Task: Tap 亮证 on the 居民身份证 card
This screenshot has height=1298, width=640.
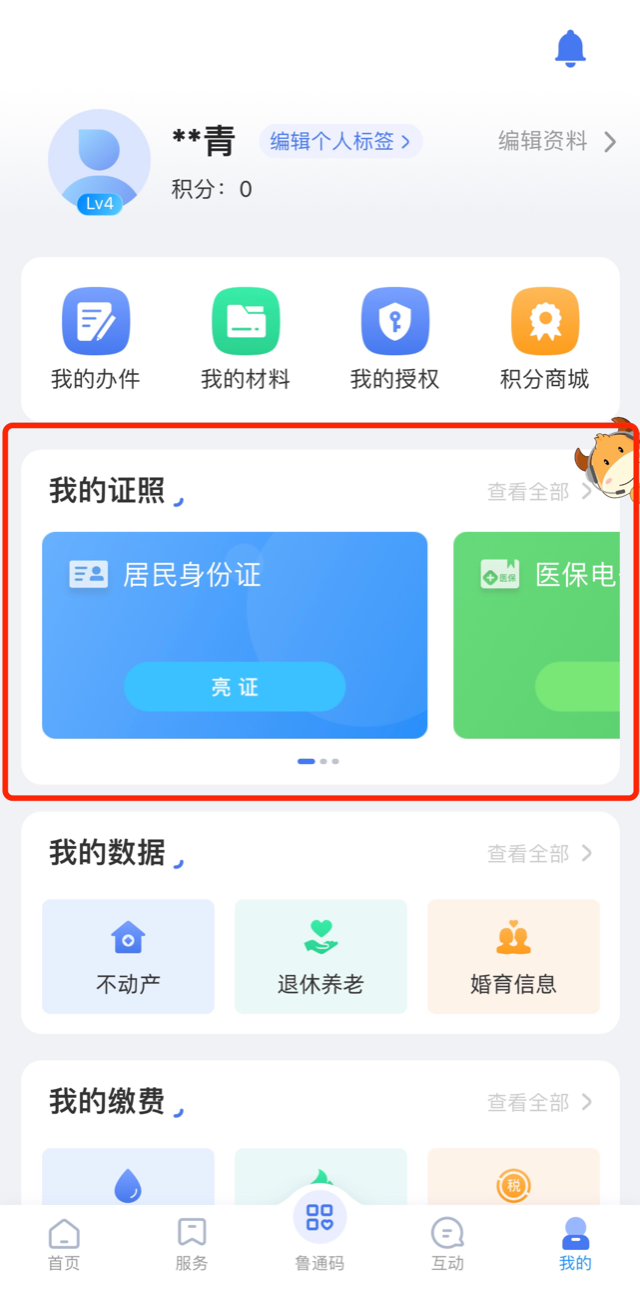Action: pyautogui.click(x=235, y=687)
